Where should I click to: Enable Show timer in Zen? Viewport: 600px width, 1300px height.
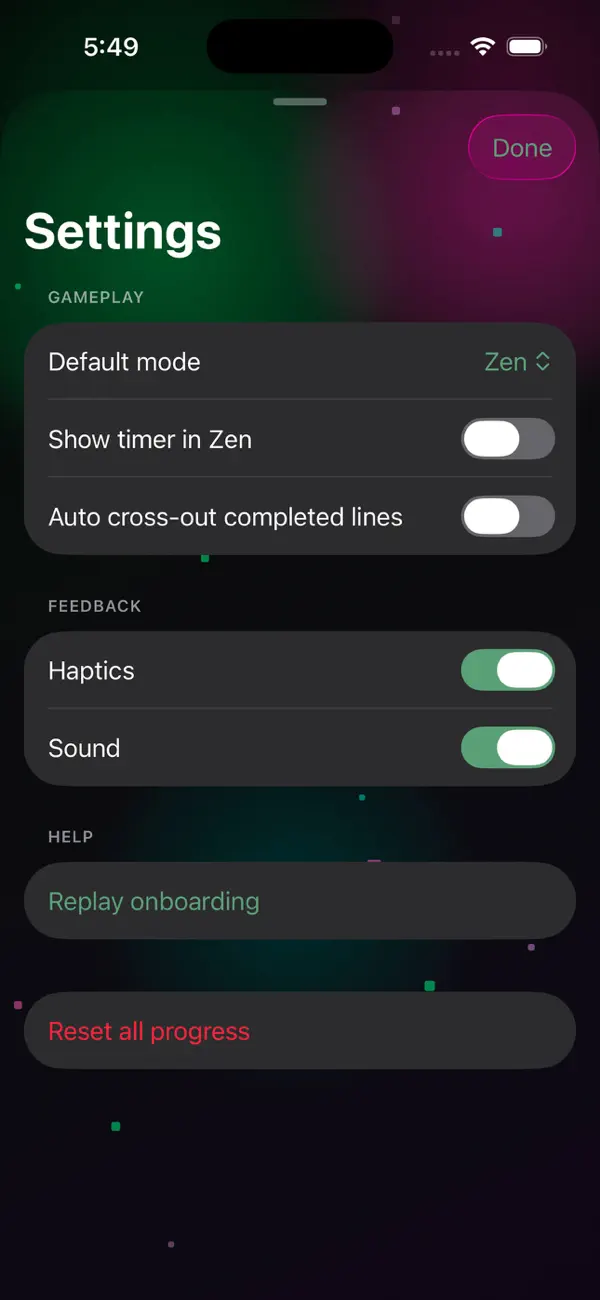(x=508, y=439)
